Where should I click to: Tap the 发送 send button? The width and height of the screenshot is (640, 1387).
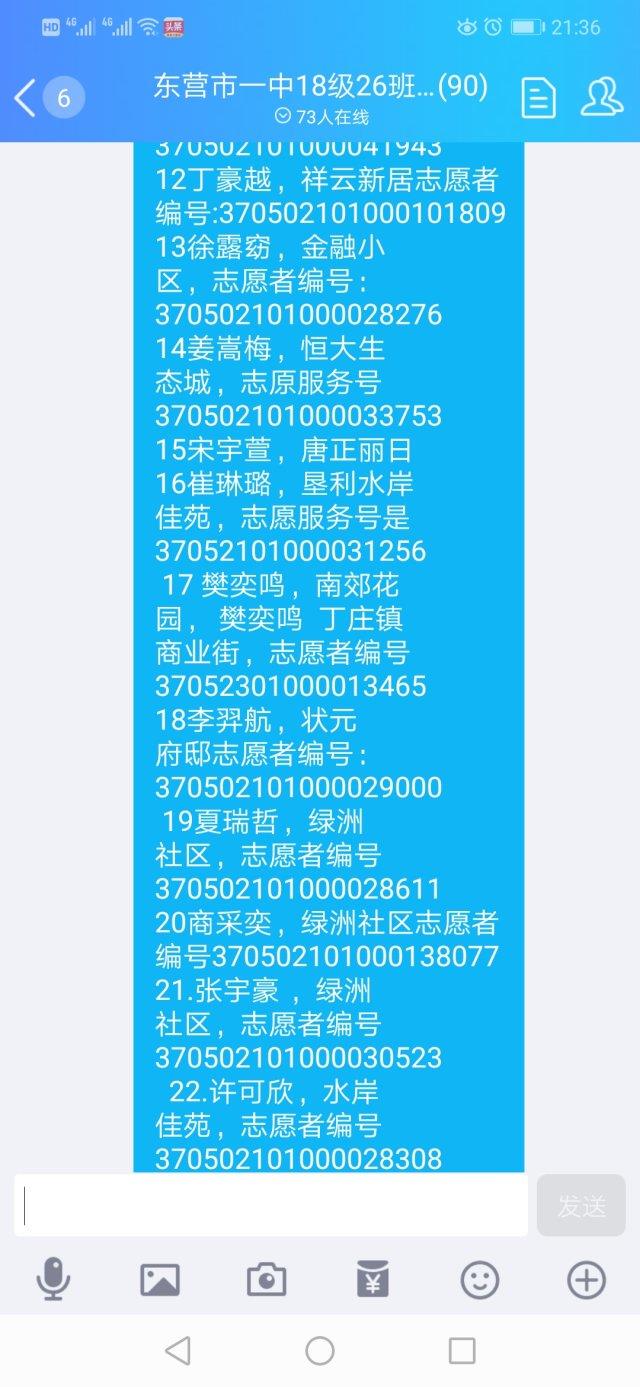click(x=581, y=1205)
